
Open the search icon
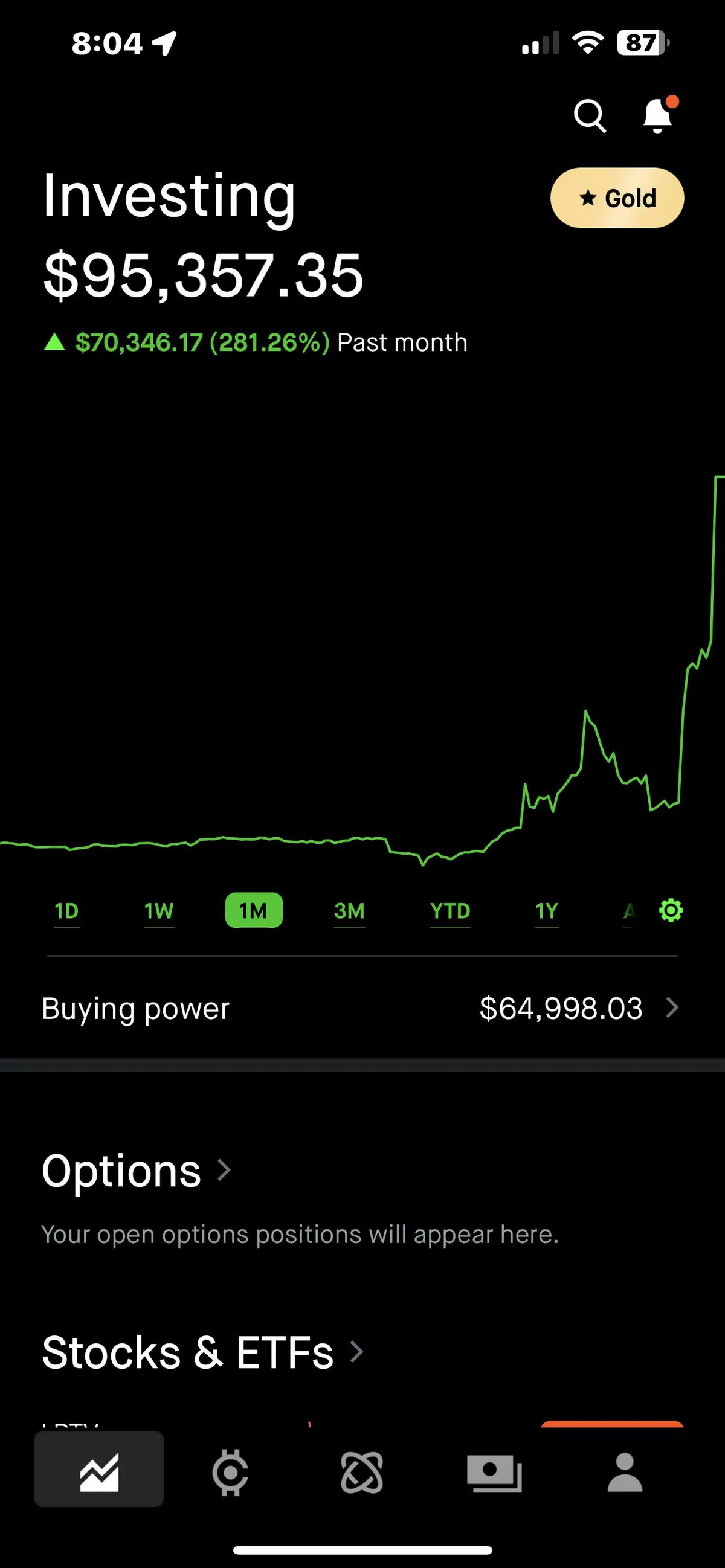tap(589, 114)
